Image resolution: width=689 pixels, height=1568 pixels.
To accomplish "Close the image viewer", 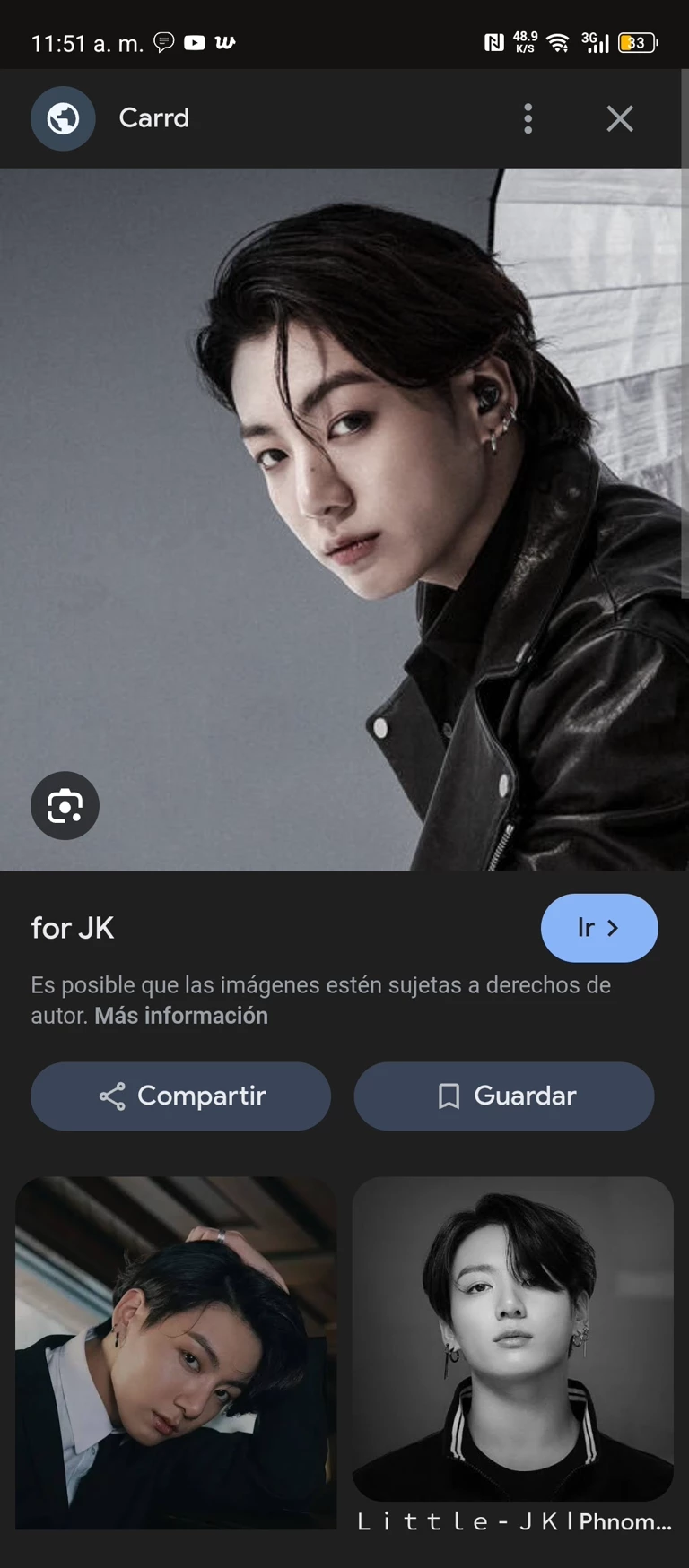I will pos(619,118).
